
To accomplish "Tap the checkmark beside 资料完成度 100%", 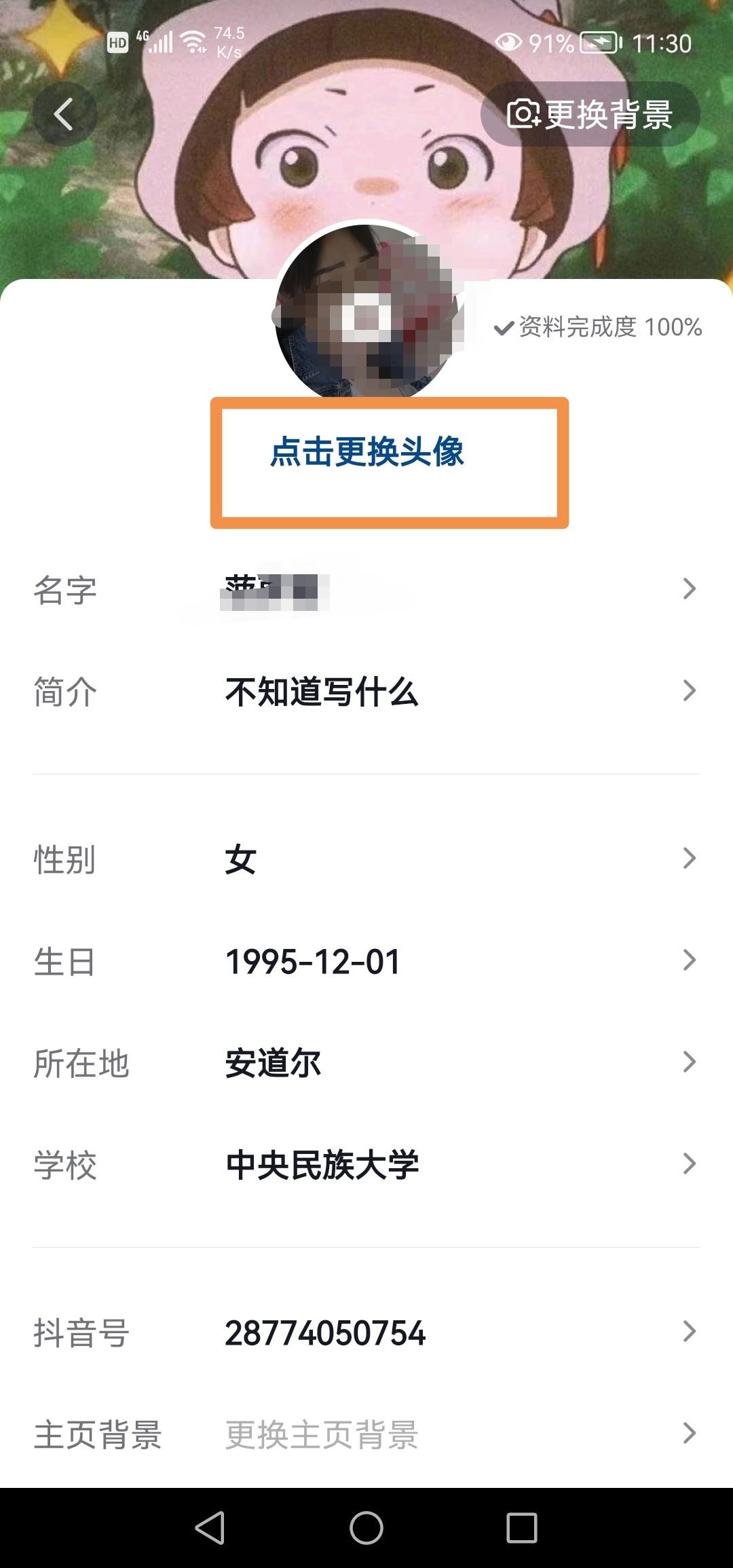I will click(505, 329).
